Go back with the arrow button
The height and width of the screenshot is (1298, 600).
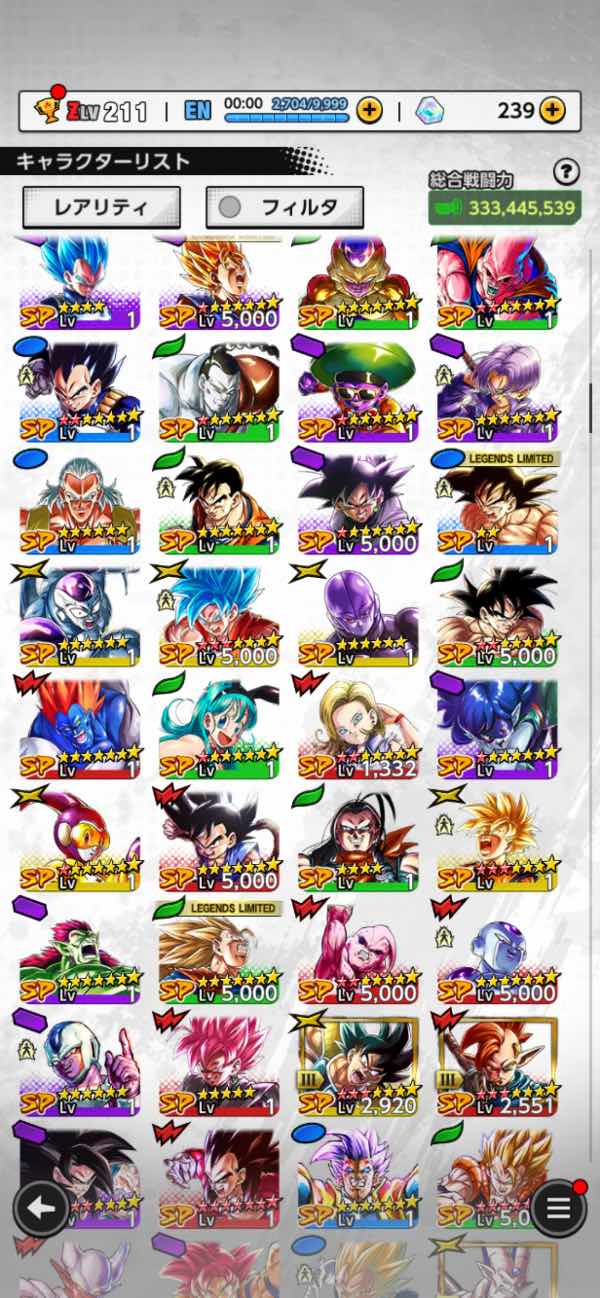[x=41, y=1208]
